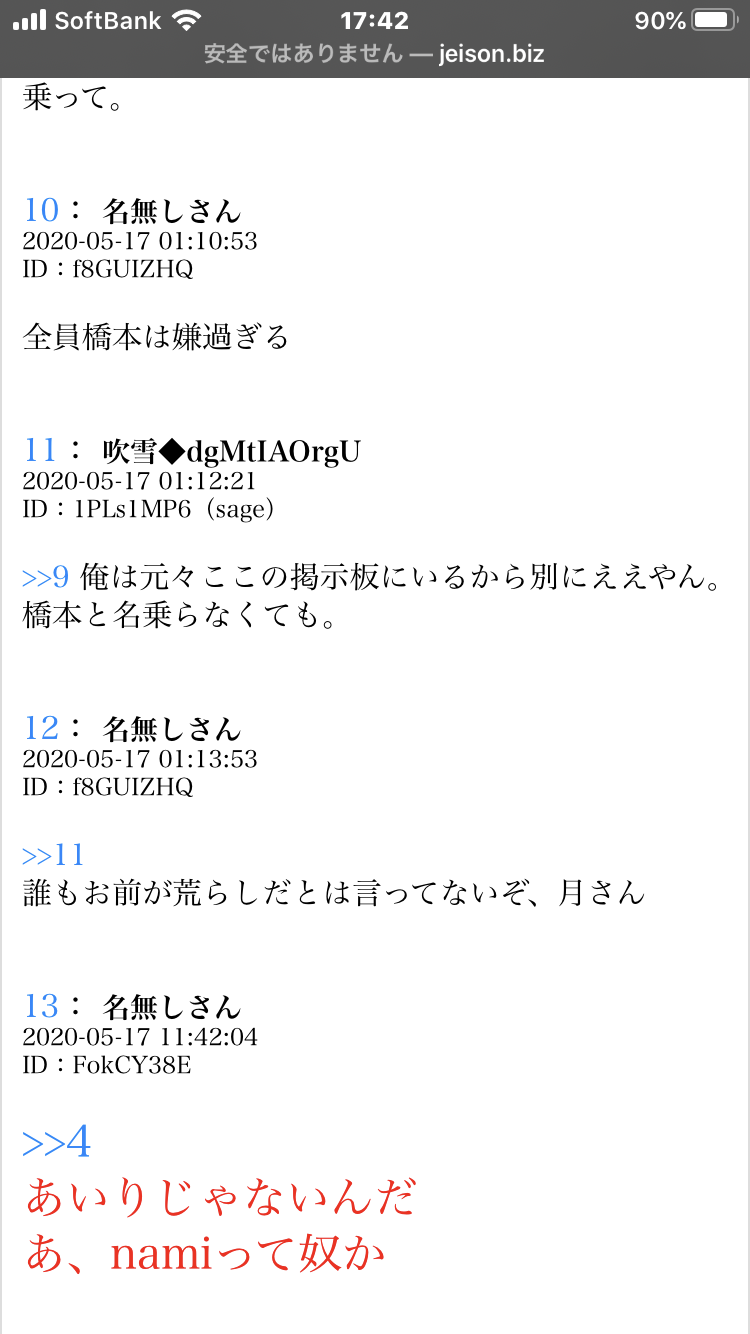Open post number 10 link
Viewport: 750px width, 1334px height.
click(x=41, y=210)
